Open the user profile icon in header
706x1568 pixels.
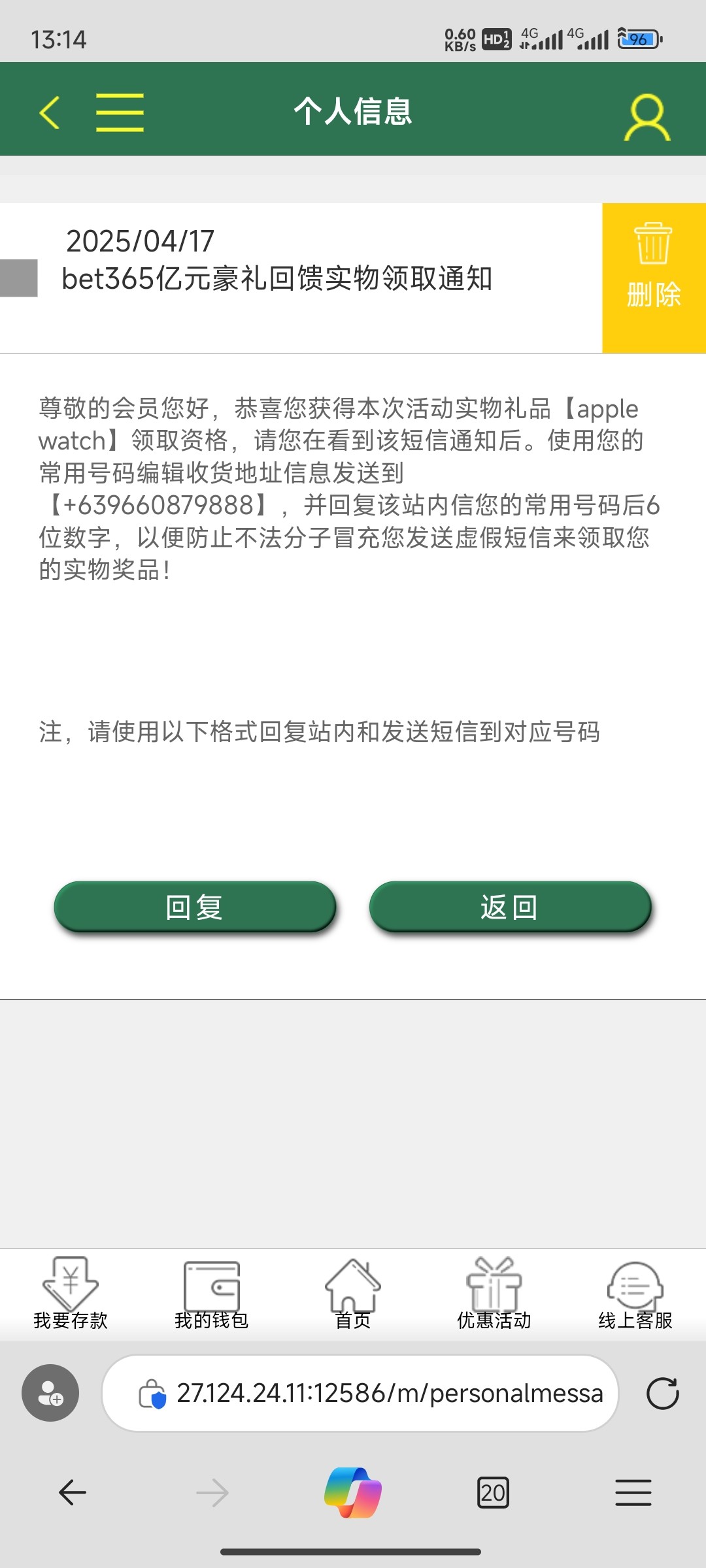point(647,117)
